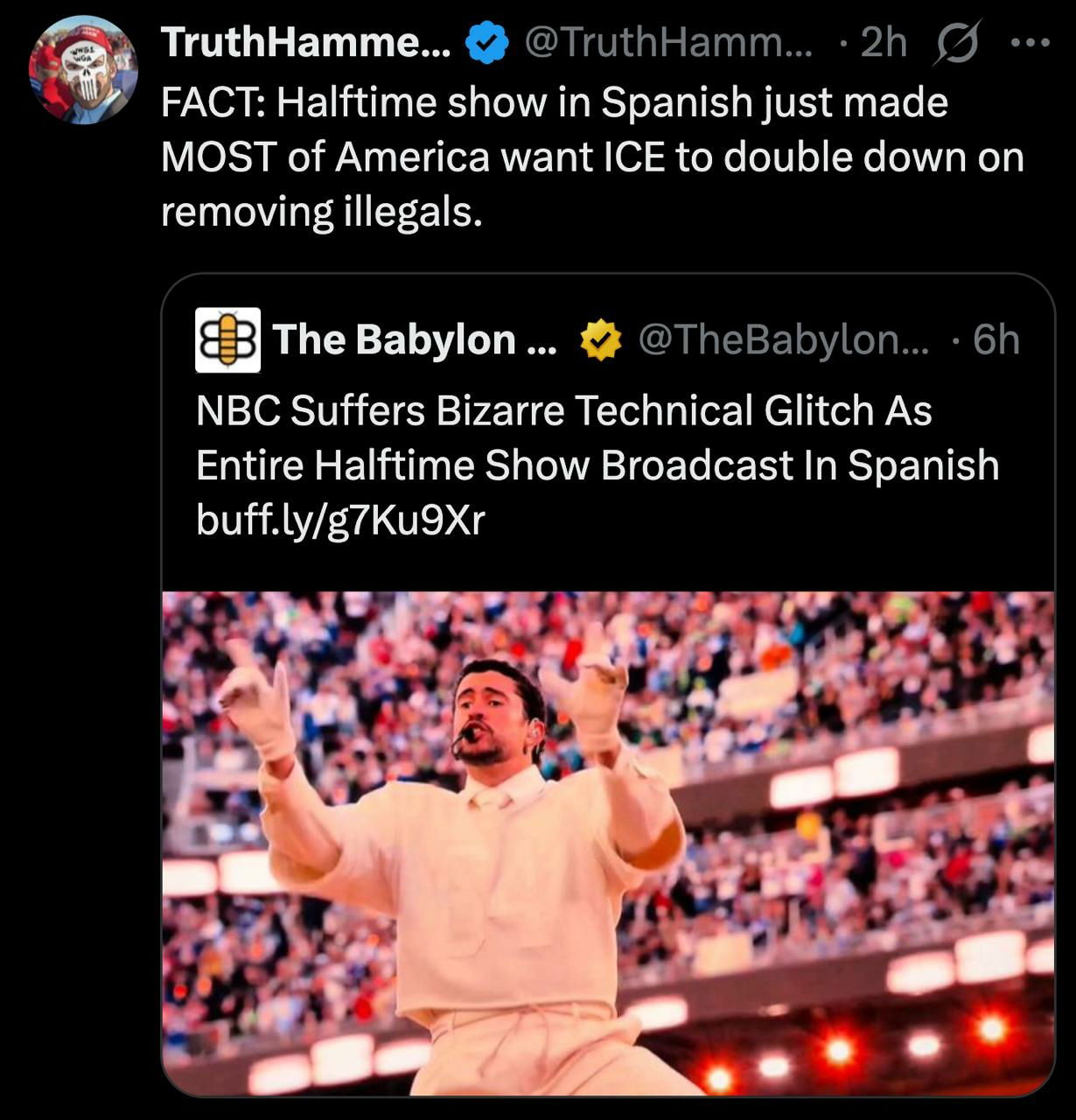Image resolution: width=1076 pixels, height=1120 pixels.
Task: Open TruthHammer's profile picture
Action: click(83, 70)
